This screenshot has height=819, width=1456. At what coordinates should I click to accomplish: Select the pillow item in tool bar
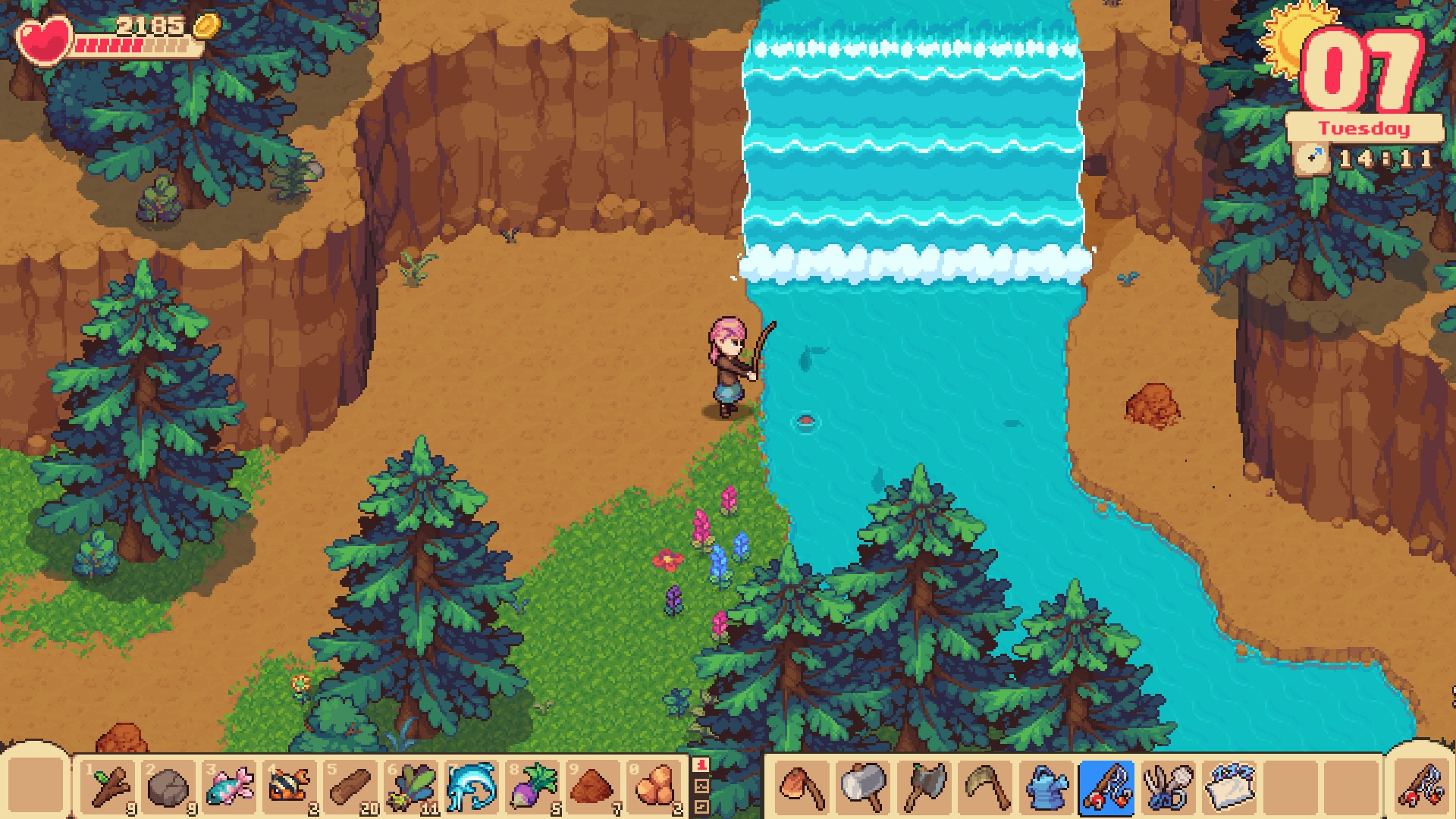[x=1228, y=787]
